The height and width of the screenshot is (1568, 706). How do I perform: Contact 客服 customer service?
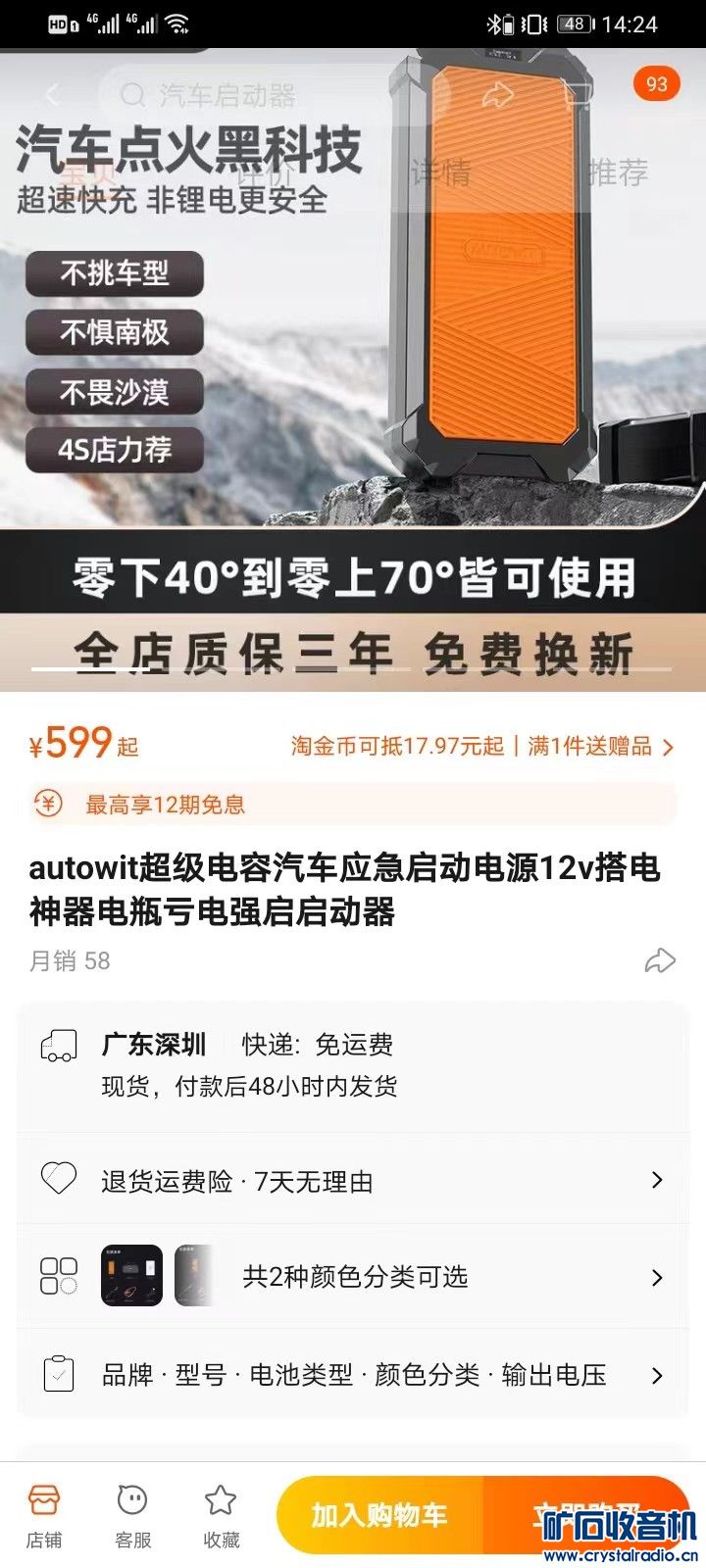click(132, 1515)
